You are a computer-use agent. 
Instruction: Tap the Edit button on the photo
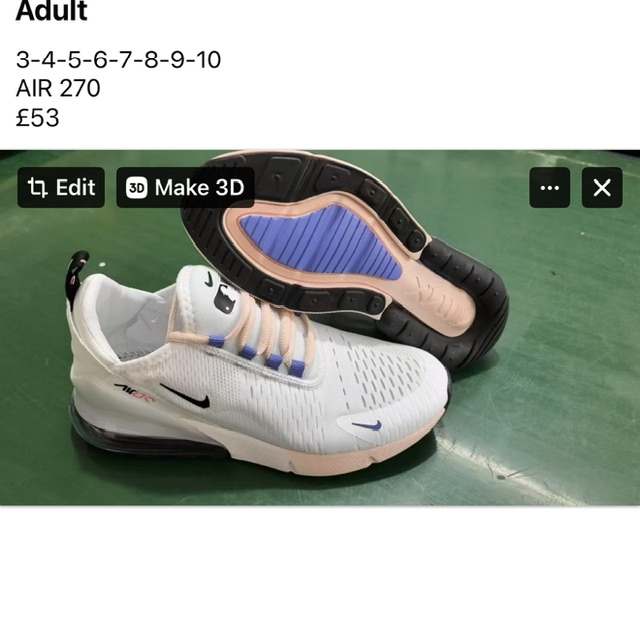(x=61, y=188)
